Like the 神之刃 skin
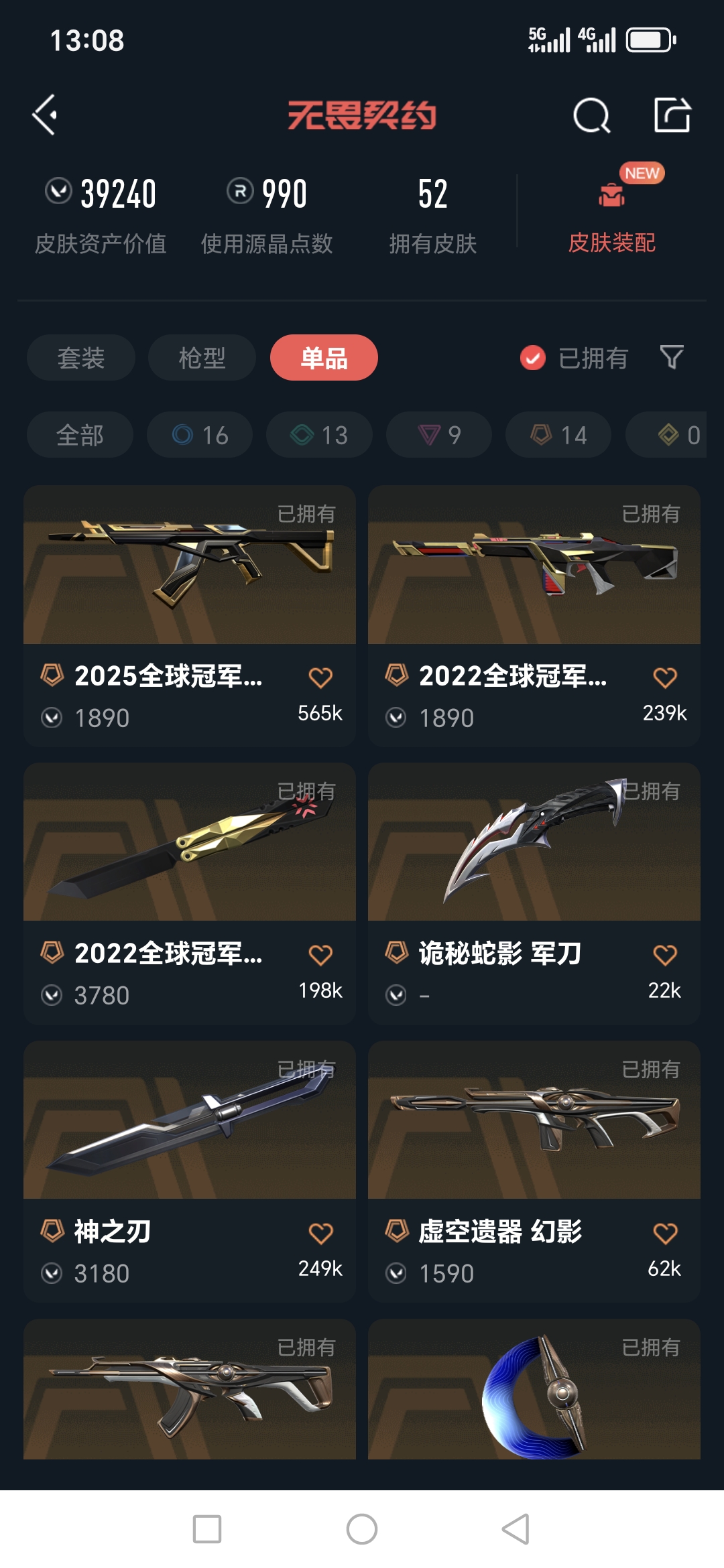The width and height of the screenshot is (724, 1568). tap(320, 1233)
